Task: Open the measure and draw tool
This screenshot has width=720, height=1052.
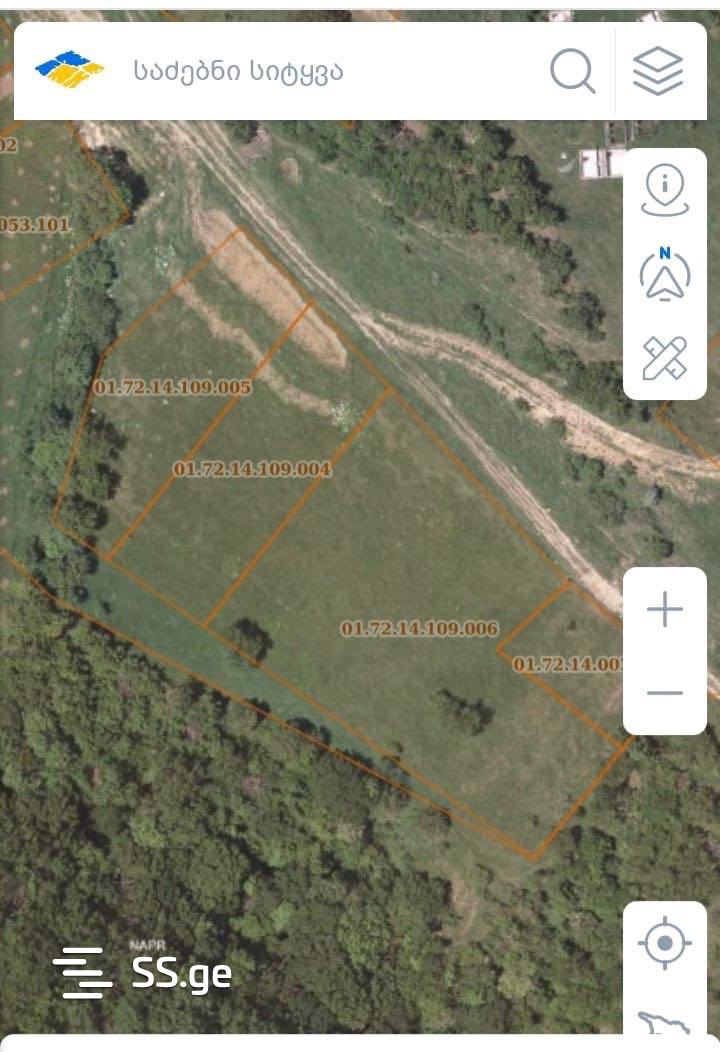Action: point(665,358)
